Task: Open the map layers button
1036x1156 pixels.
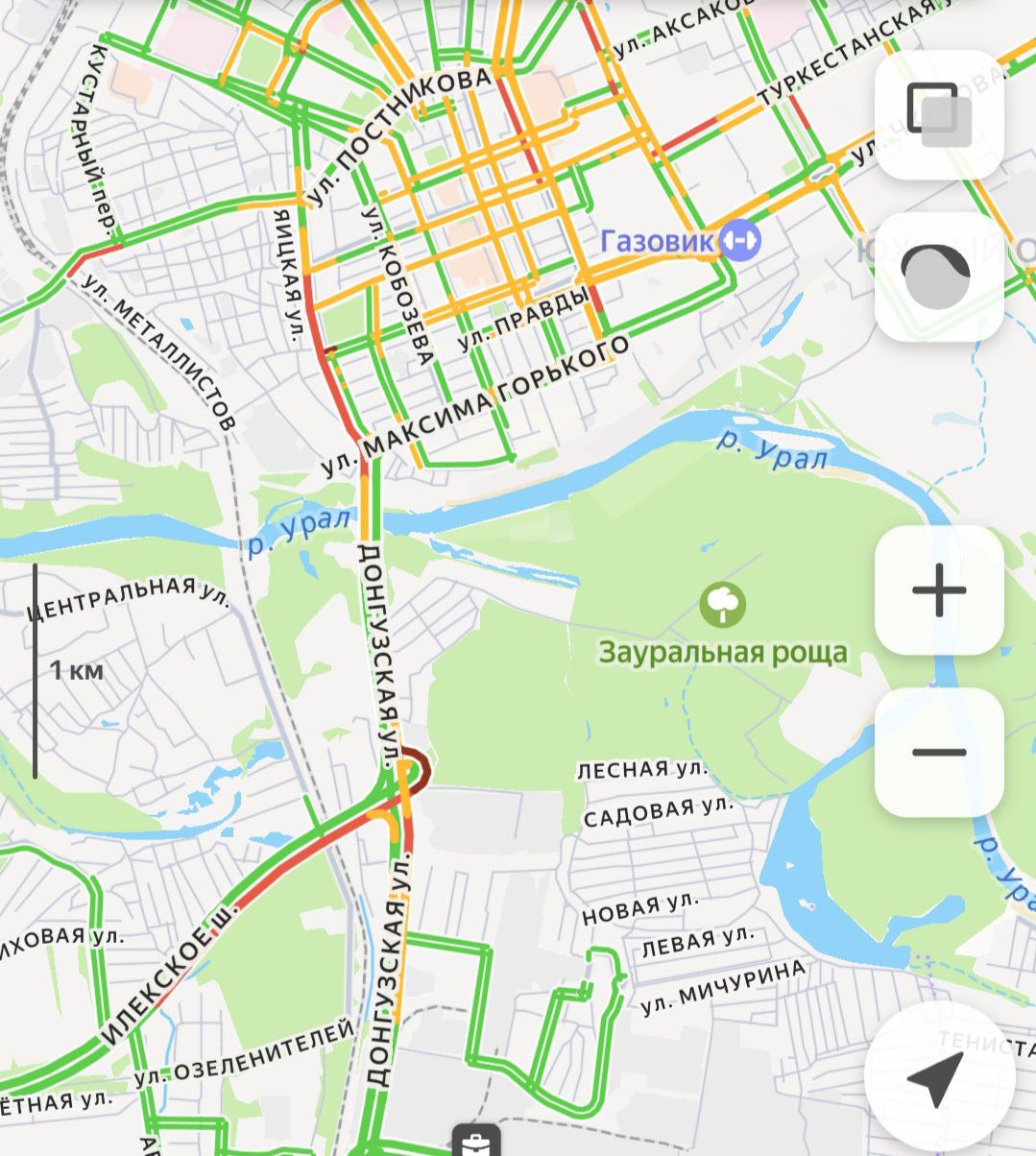Action: pos(939,114)
